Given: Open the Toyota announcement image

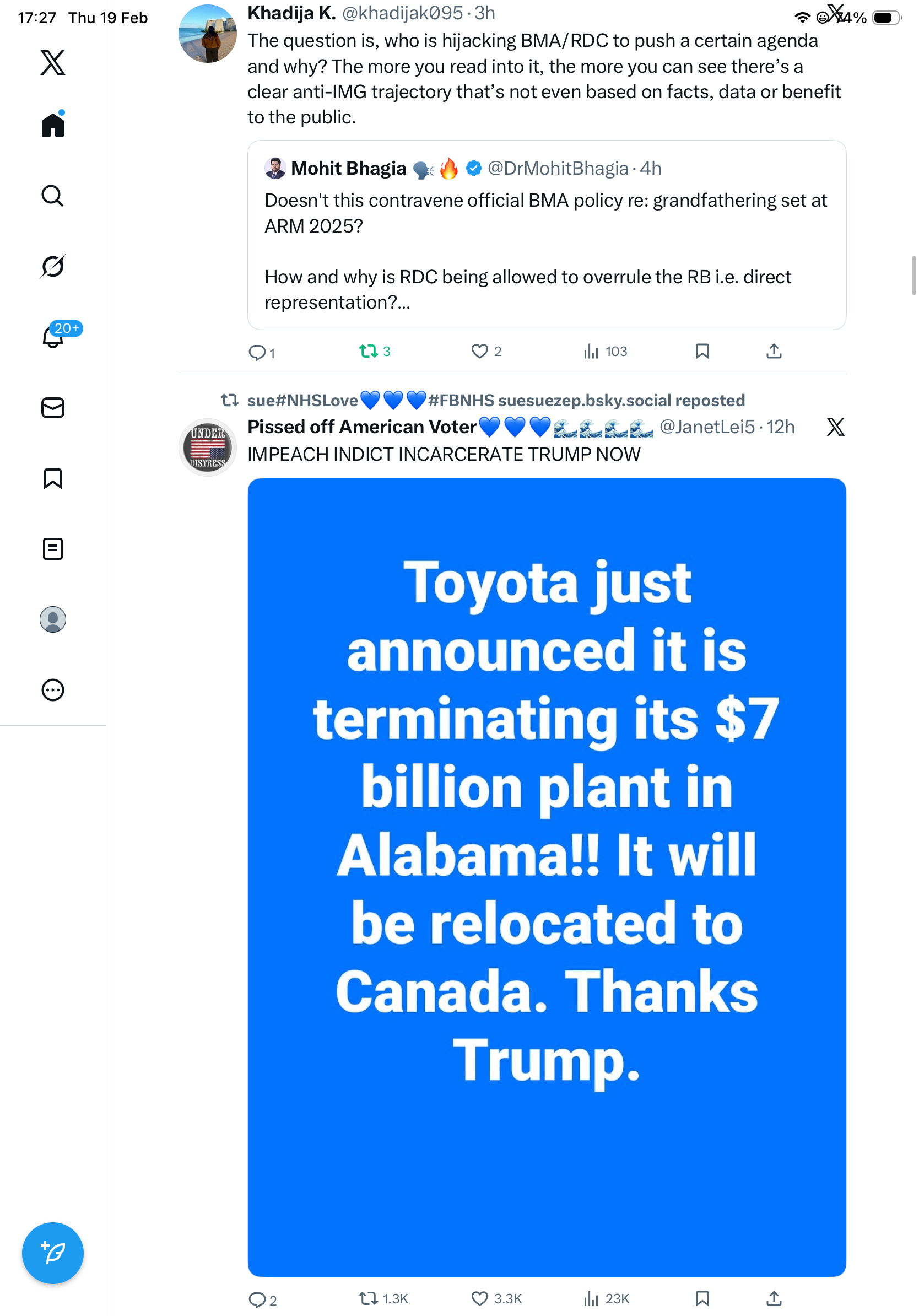Looking at the screenshot, I should tap(546, 877).
